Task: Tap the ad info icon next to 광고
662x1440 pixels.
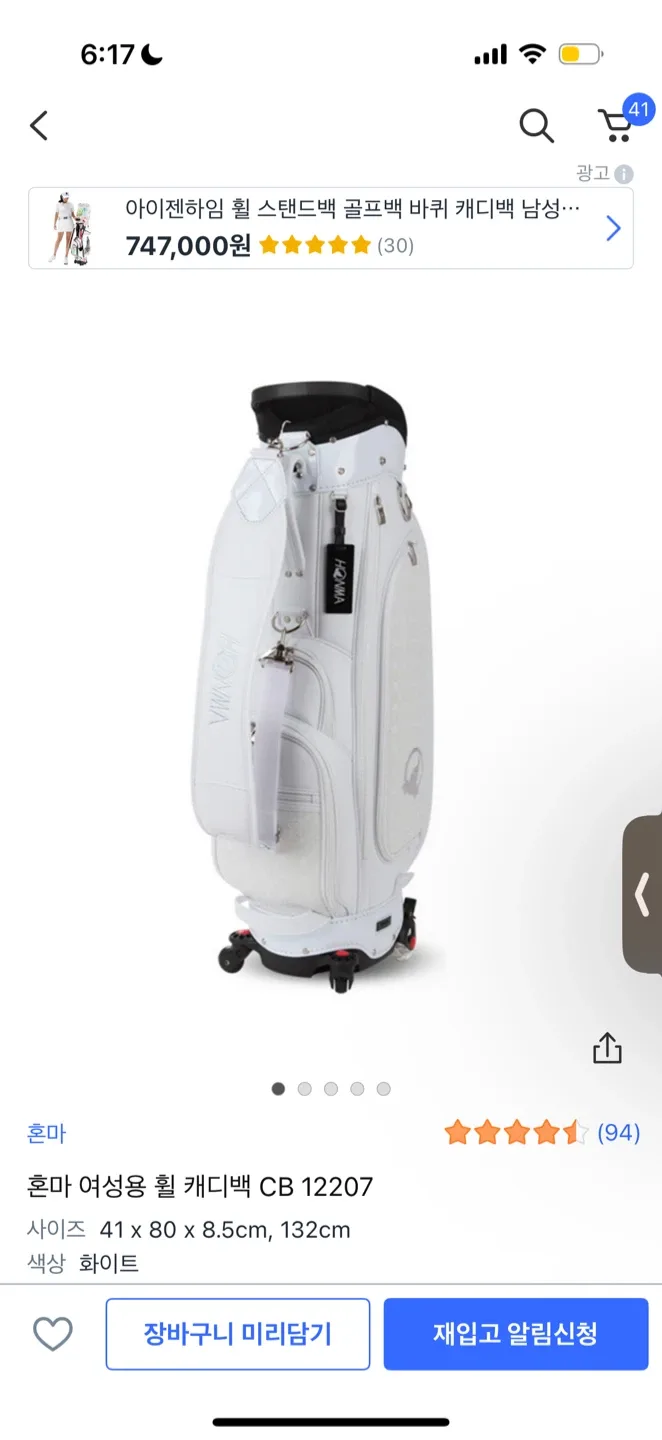Action: click(x=624, y=174)
